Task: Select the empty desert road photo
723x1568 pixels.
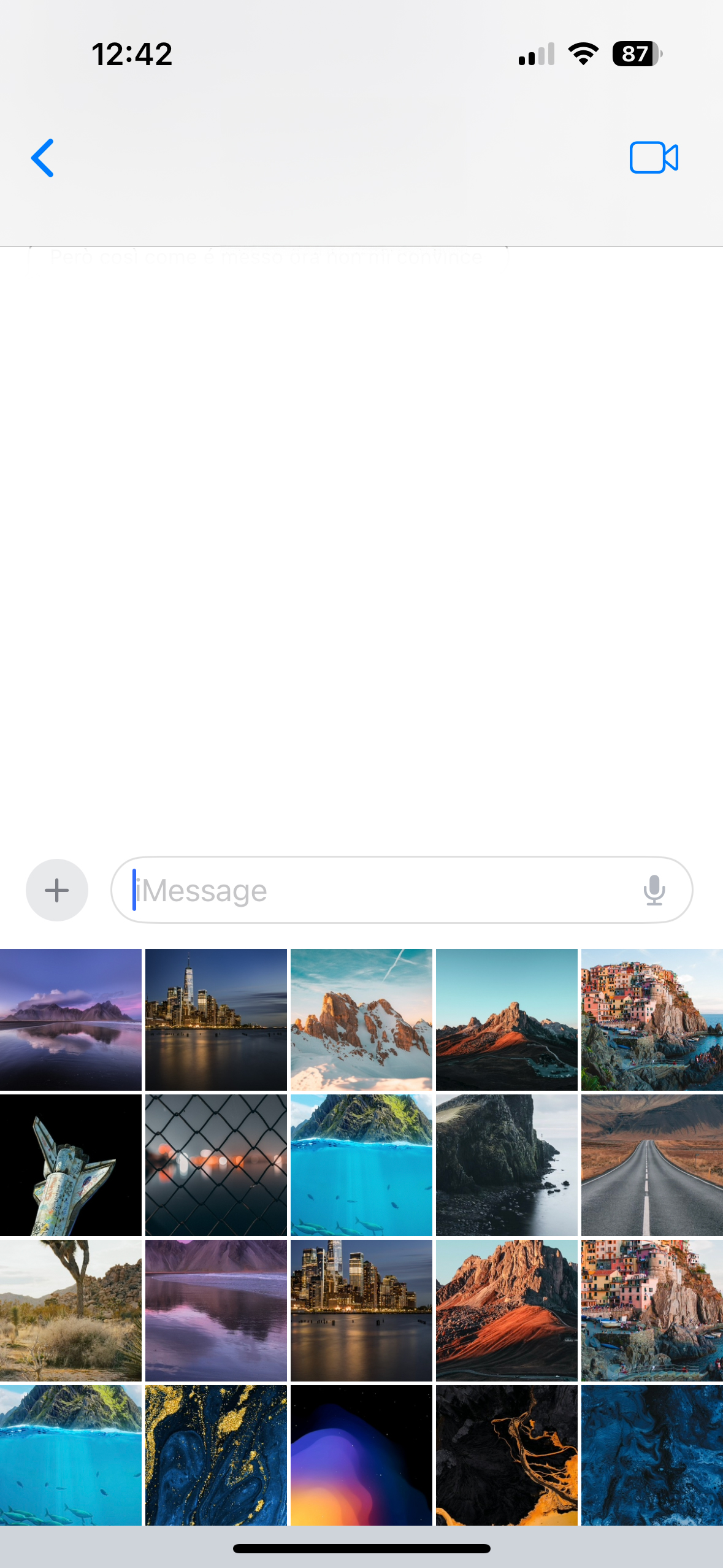Action: [x=652, y=1165]
